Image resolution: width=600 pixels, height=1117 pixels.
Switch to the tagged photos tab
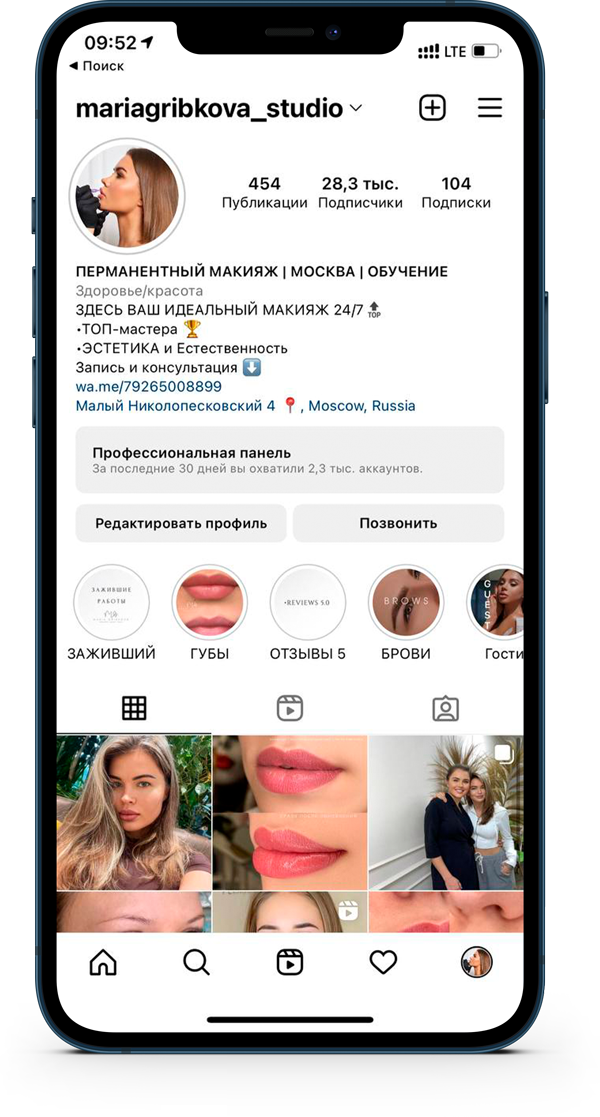(445, 708)
